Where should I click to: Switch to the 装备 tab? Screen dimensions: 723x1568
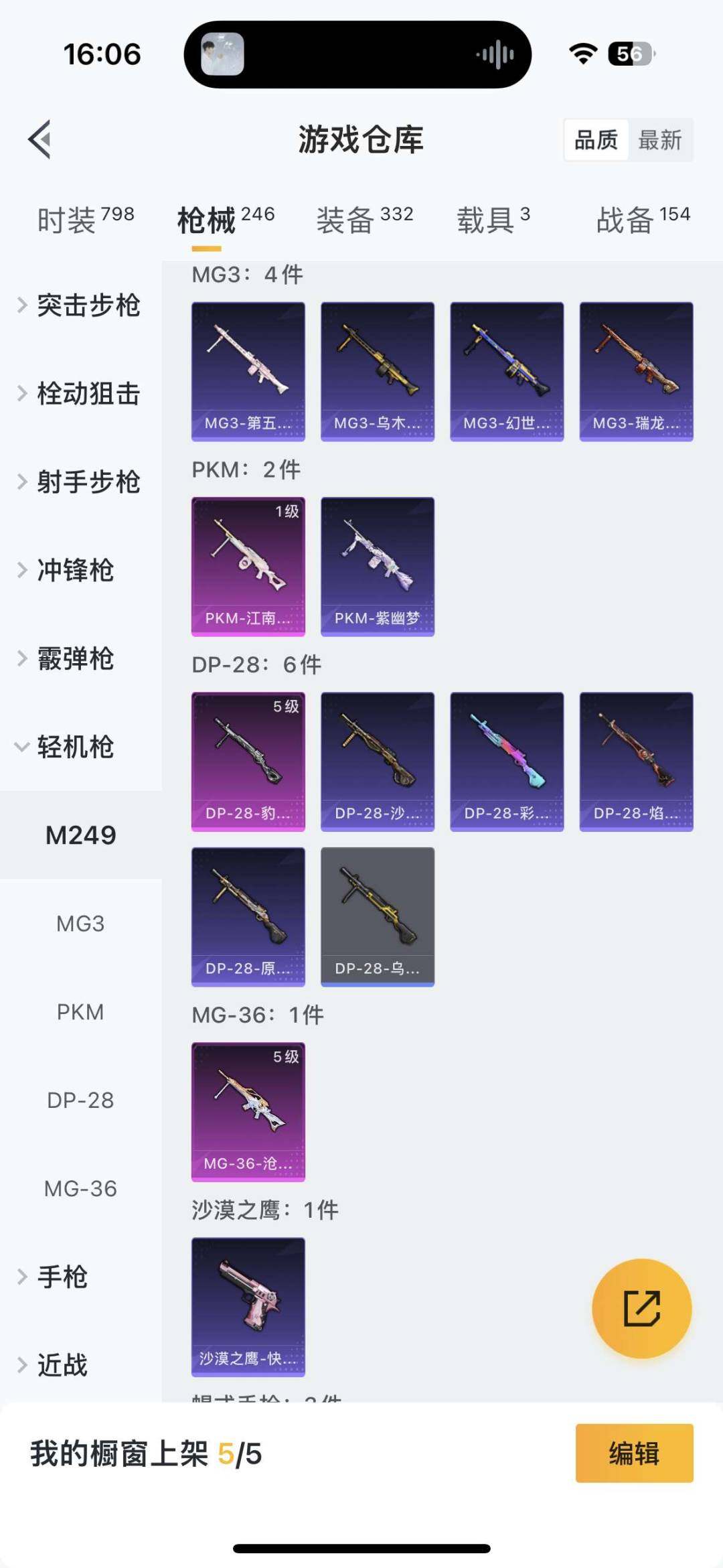click(x=364, y=219)
